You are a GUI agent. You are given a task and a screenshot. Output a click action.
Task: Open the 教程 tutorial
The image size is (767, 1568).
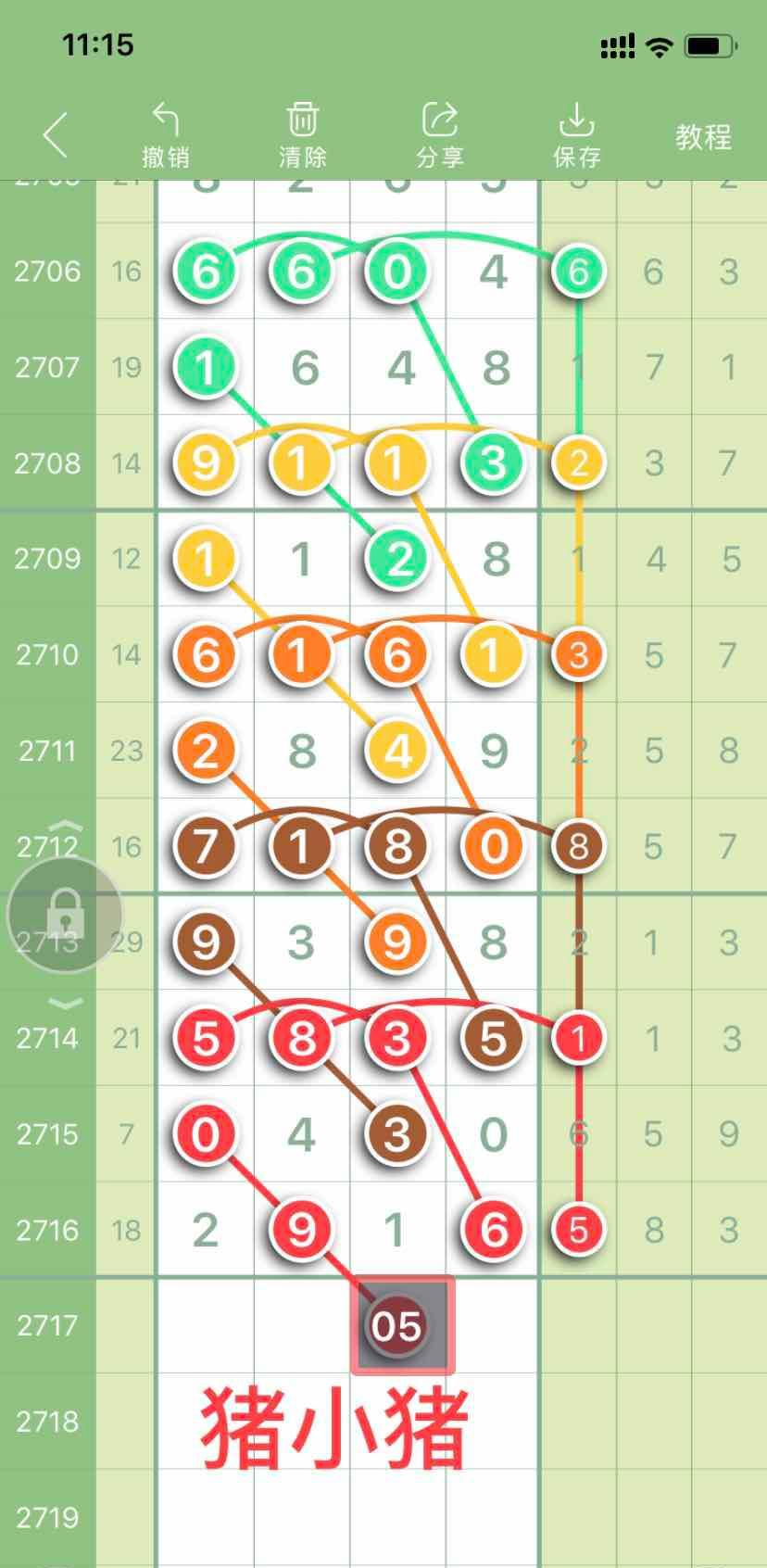703,137
